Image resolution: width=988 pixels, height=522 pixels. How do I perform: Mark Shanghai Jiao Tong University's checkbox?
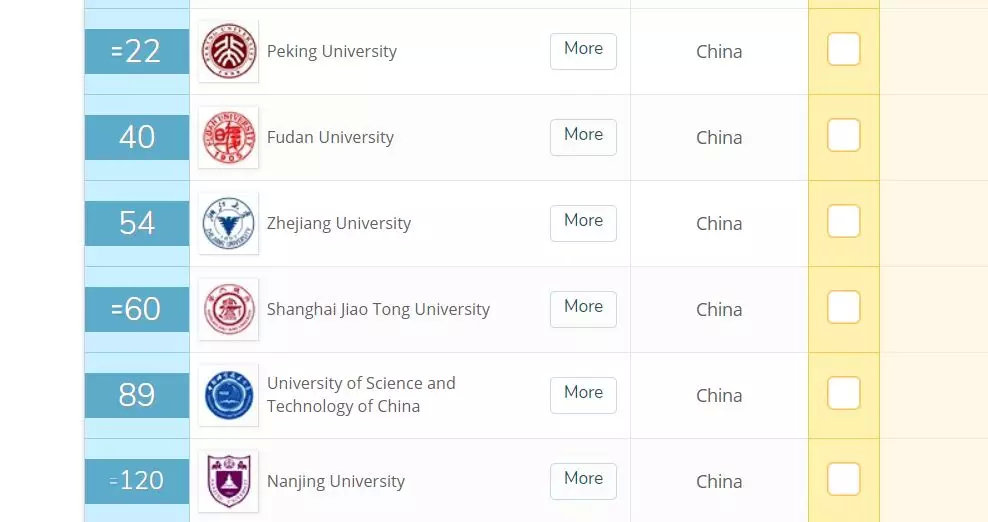point(843,308)
